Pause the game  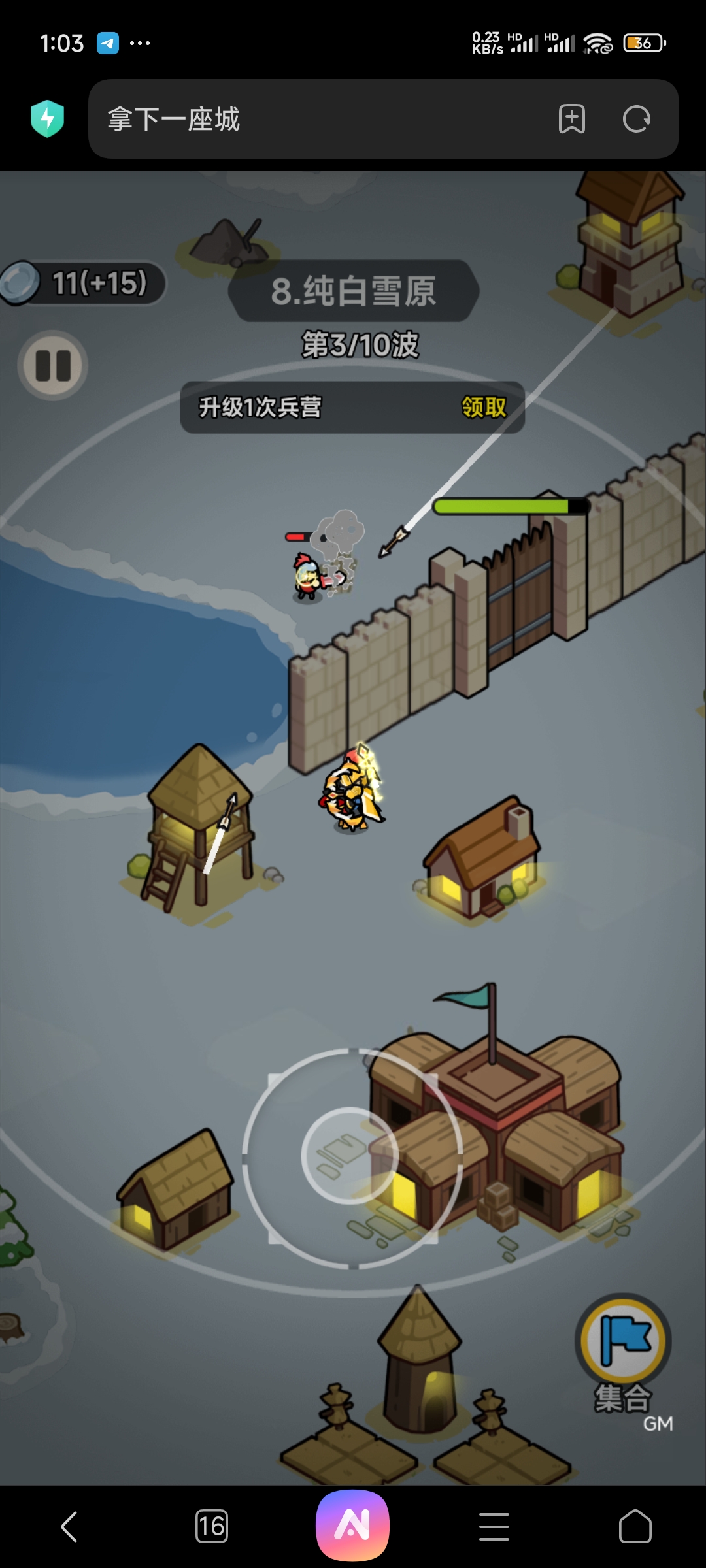point(52,365)
